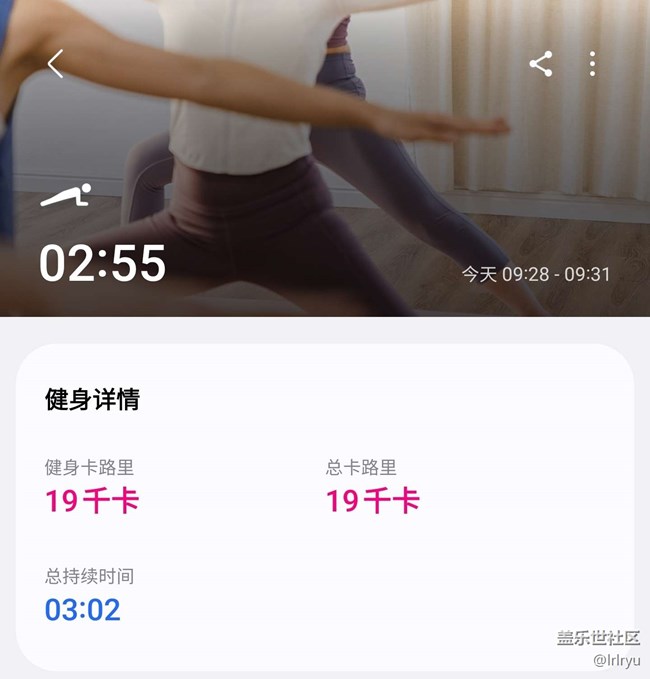
Task: Open the three-dot overflow menu
Action: [x=592, y=64]
